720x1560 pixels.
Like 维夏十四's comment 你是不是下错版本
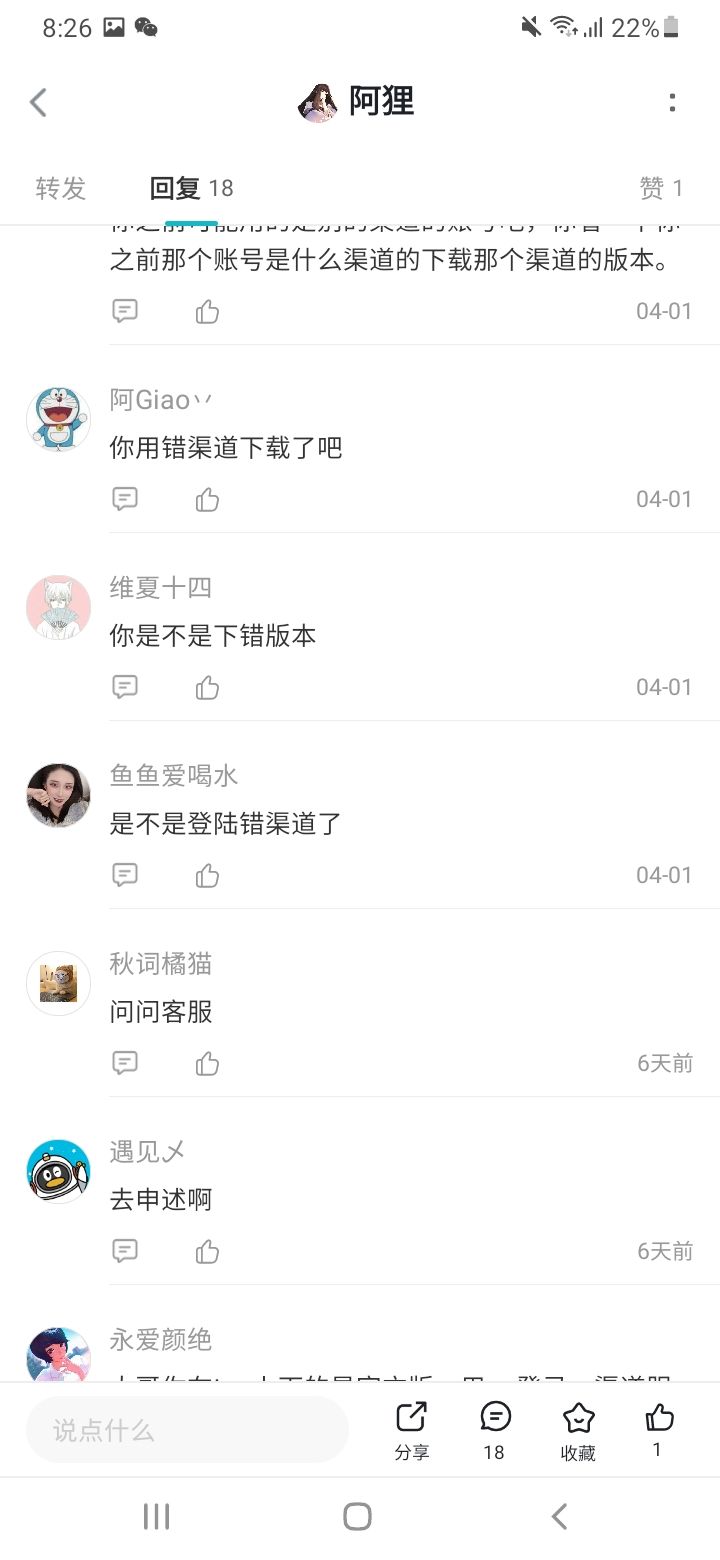coord(207,687)
